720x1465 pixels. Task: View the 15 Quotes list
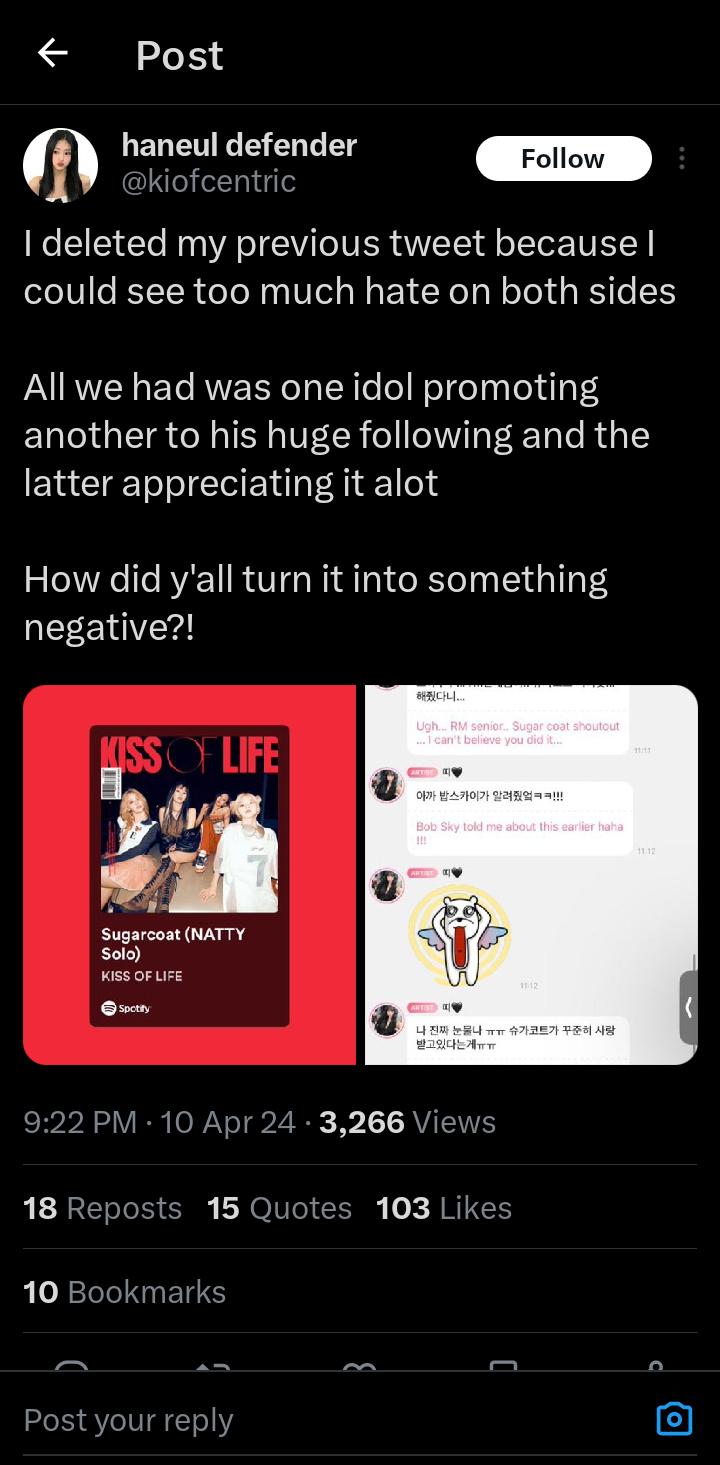pyautogui.click(x=279, y=1208)
